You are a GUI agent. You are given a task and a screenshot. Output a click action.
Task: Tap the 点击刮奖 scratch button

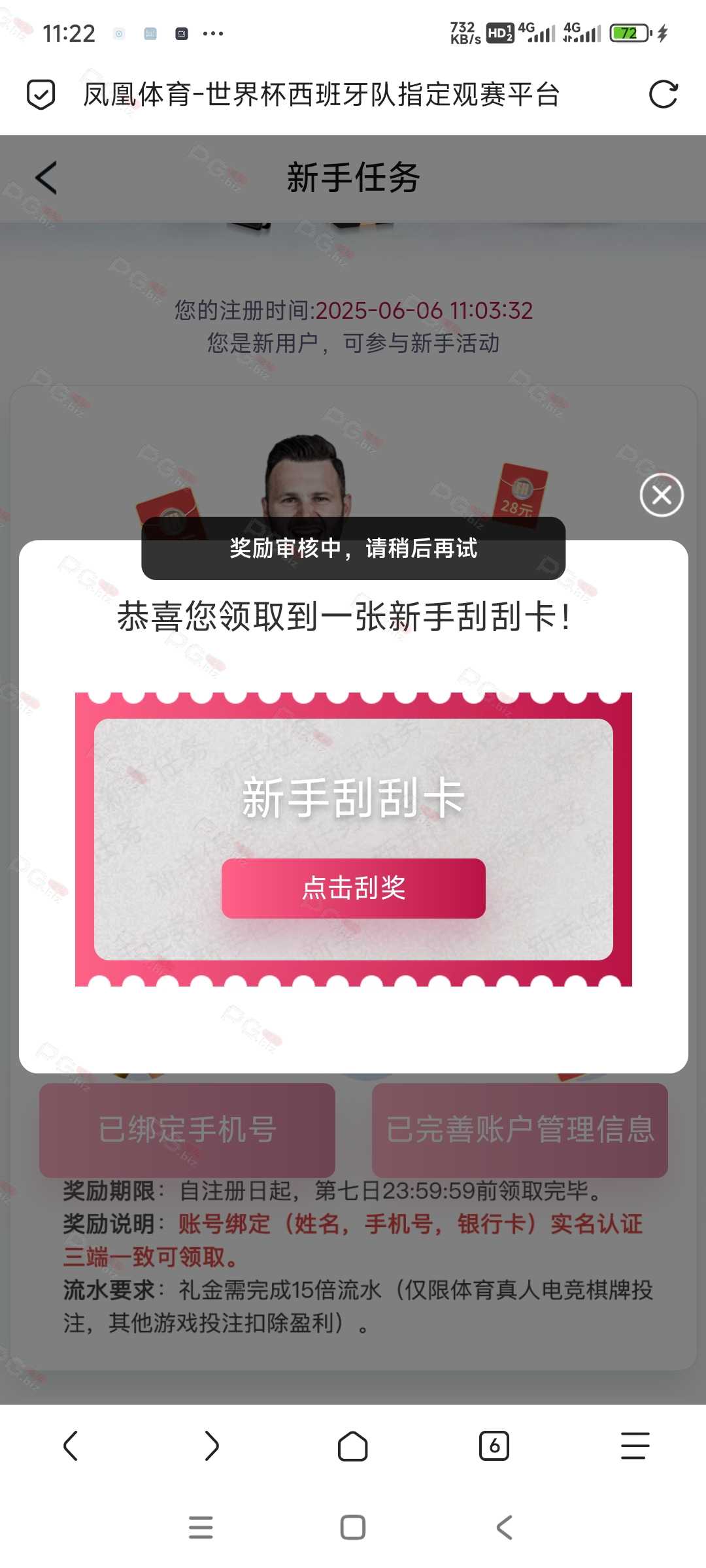pos(353,889)
